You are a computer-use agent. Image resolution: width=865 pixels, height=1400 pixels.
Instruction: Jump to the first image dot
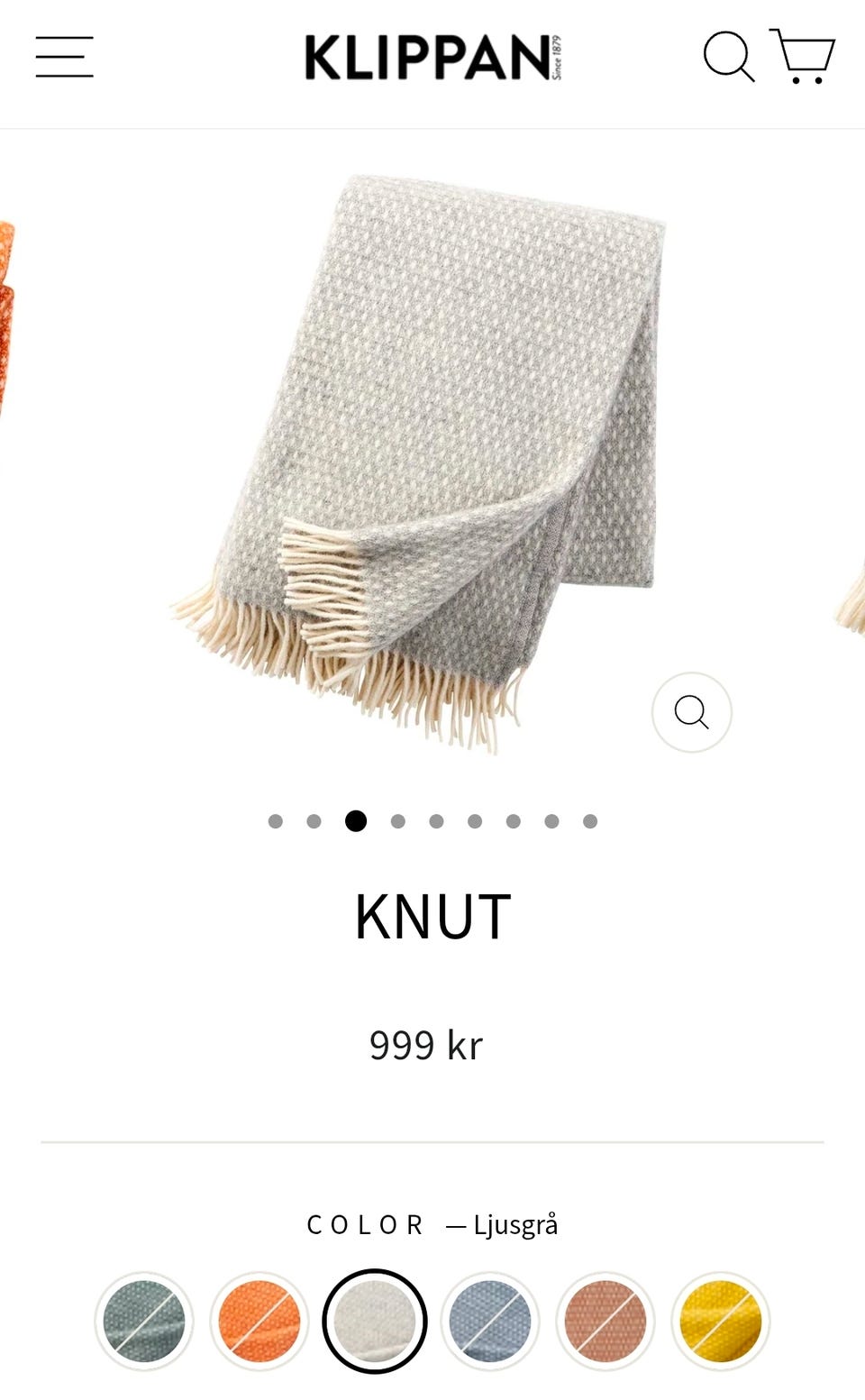pyautogui.click(x=276, y=821)
